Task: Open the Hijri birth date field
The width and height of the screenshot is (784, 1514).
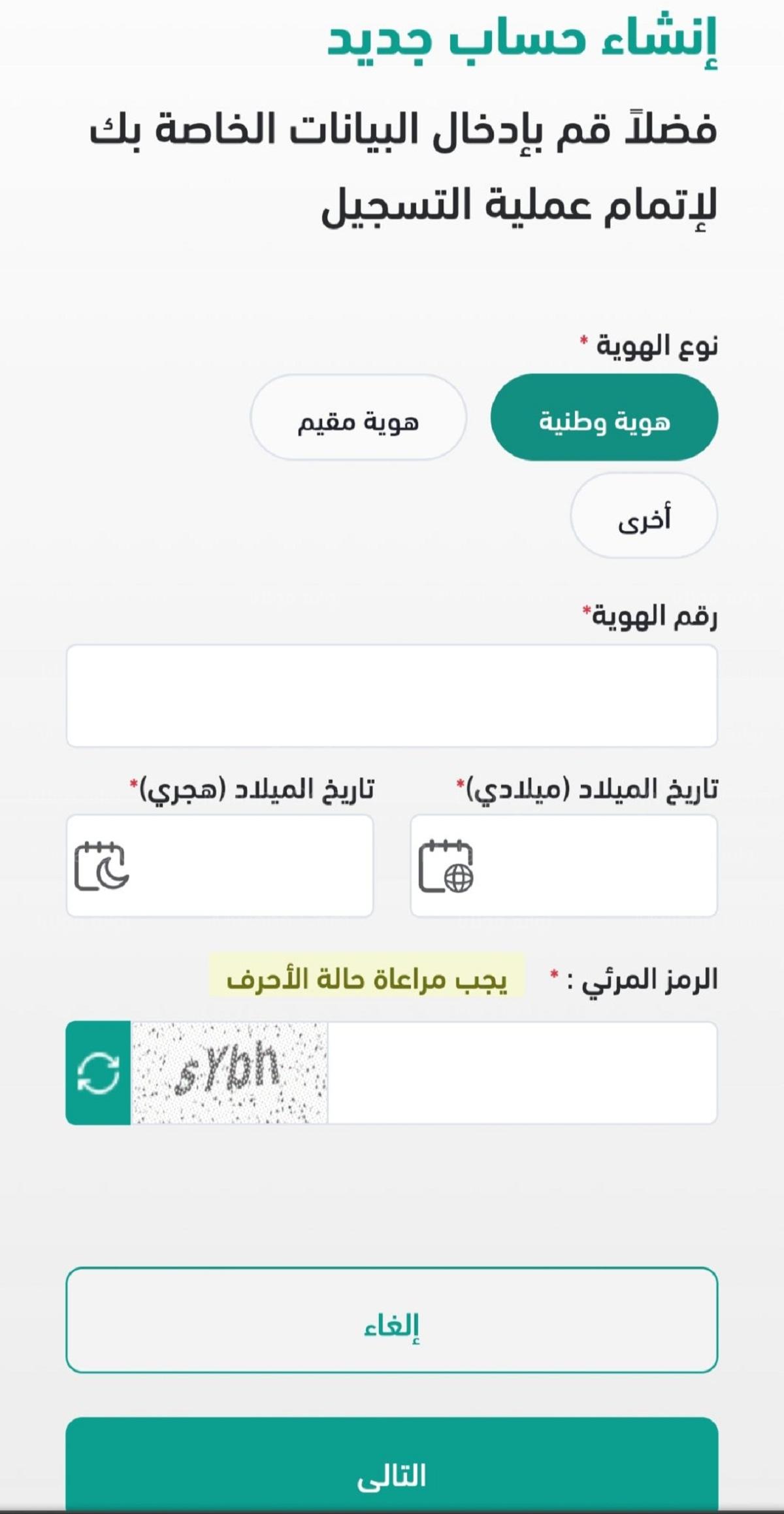Action: click(220, 866)
